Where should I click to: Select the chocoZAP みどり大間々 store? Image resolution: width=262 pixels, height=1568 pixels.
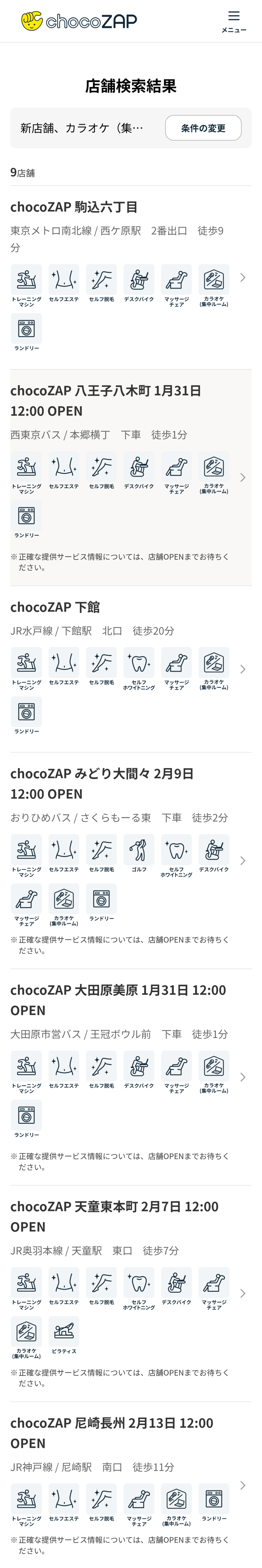pyautogui.click(x=102, y=783)
